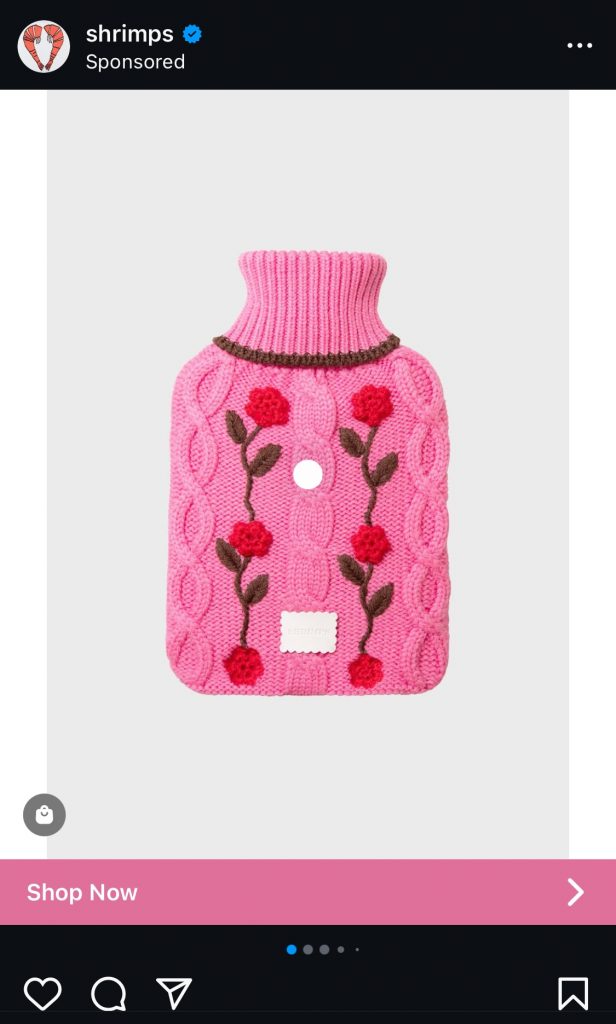Like the shrimps sponsored post
The height and width of the screenshot is (1024, 616).
tap(42, 994)
